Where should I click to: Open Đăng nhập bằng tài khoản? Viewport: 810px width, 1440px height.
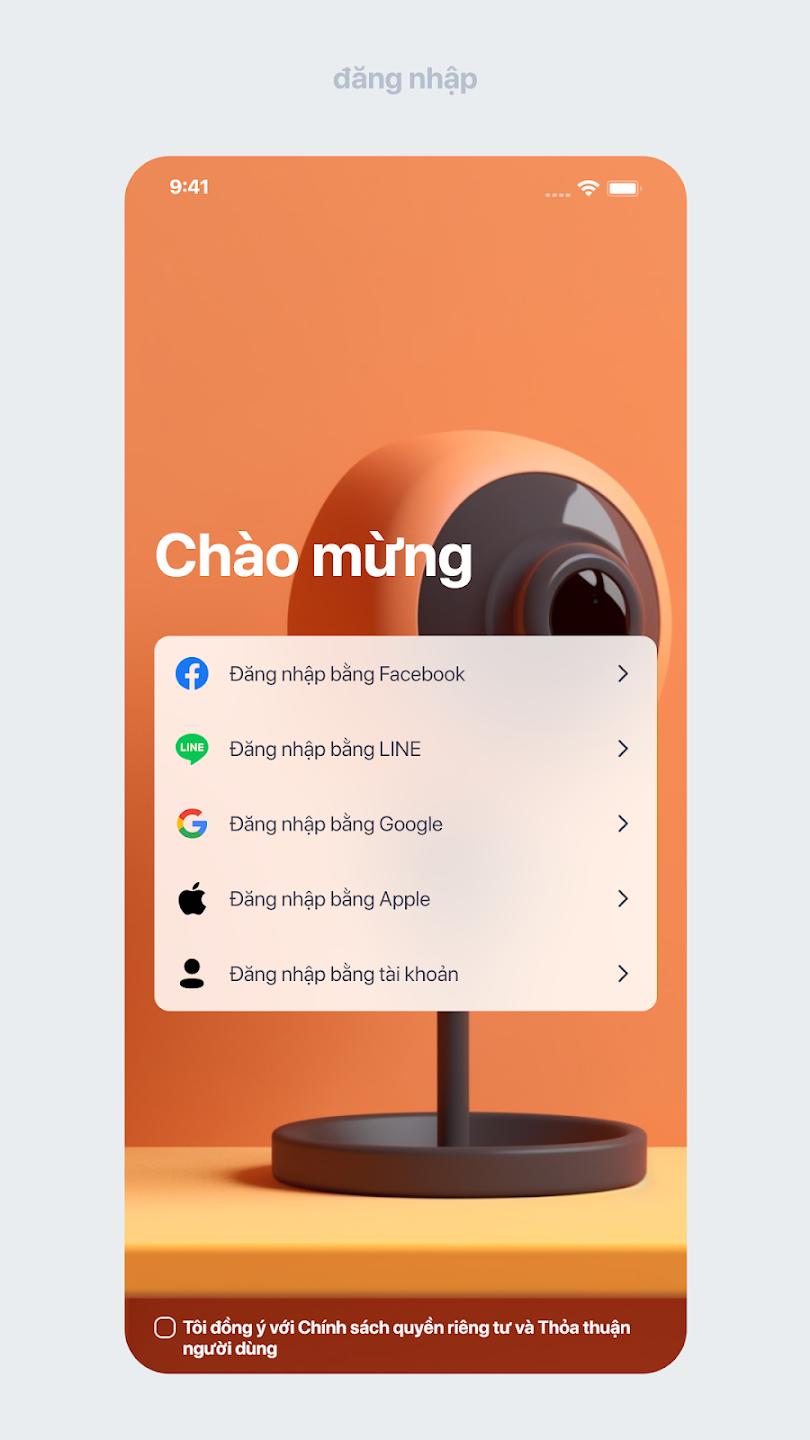[404, 974]
